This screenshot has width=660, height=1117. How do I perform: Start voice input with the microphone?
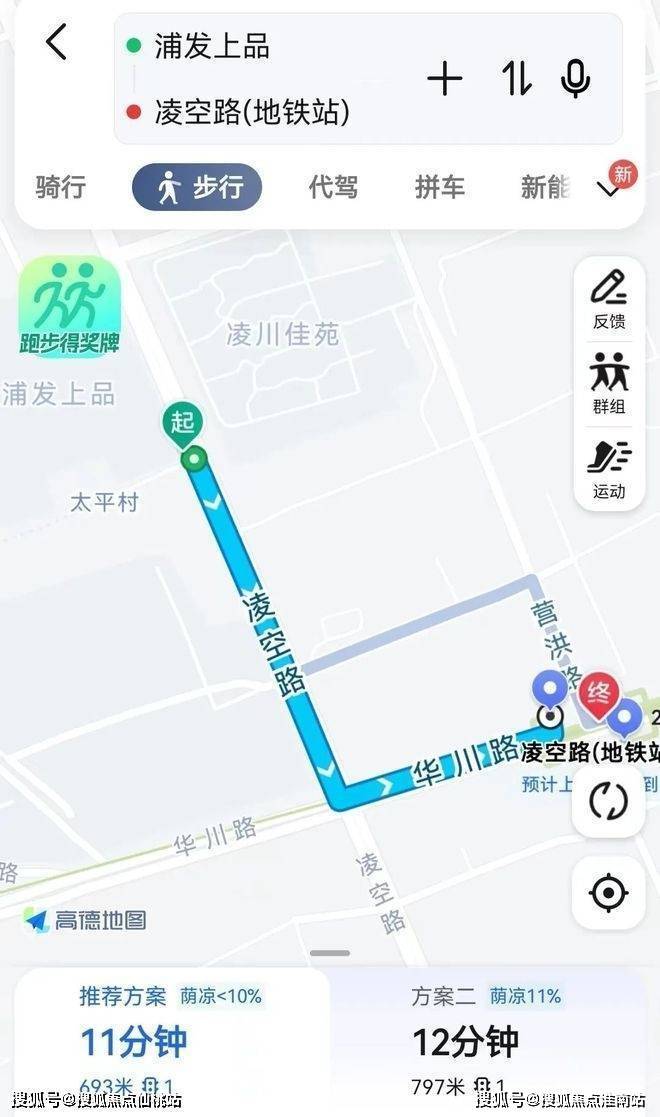(576, 79)
